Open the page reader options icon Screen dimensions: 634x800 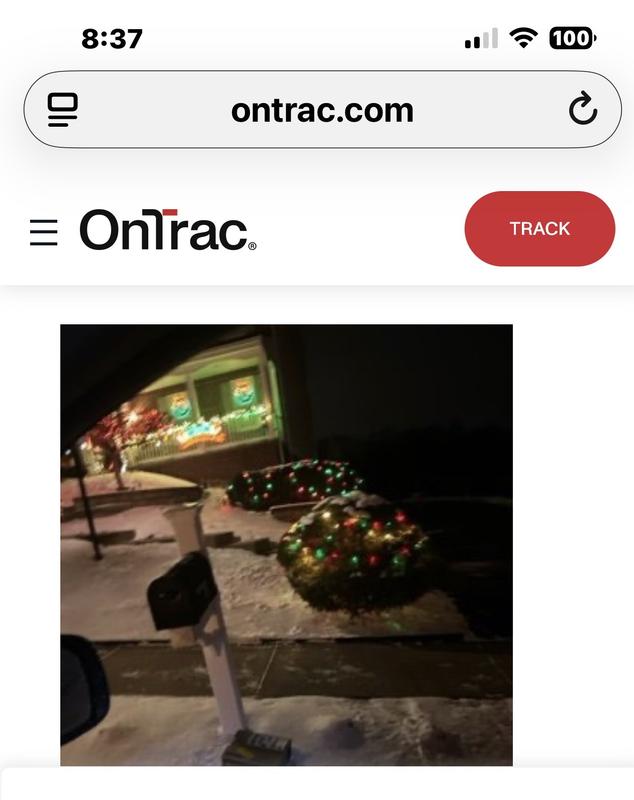pos(63,110)
